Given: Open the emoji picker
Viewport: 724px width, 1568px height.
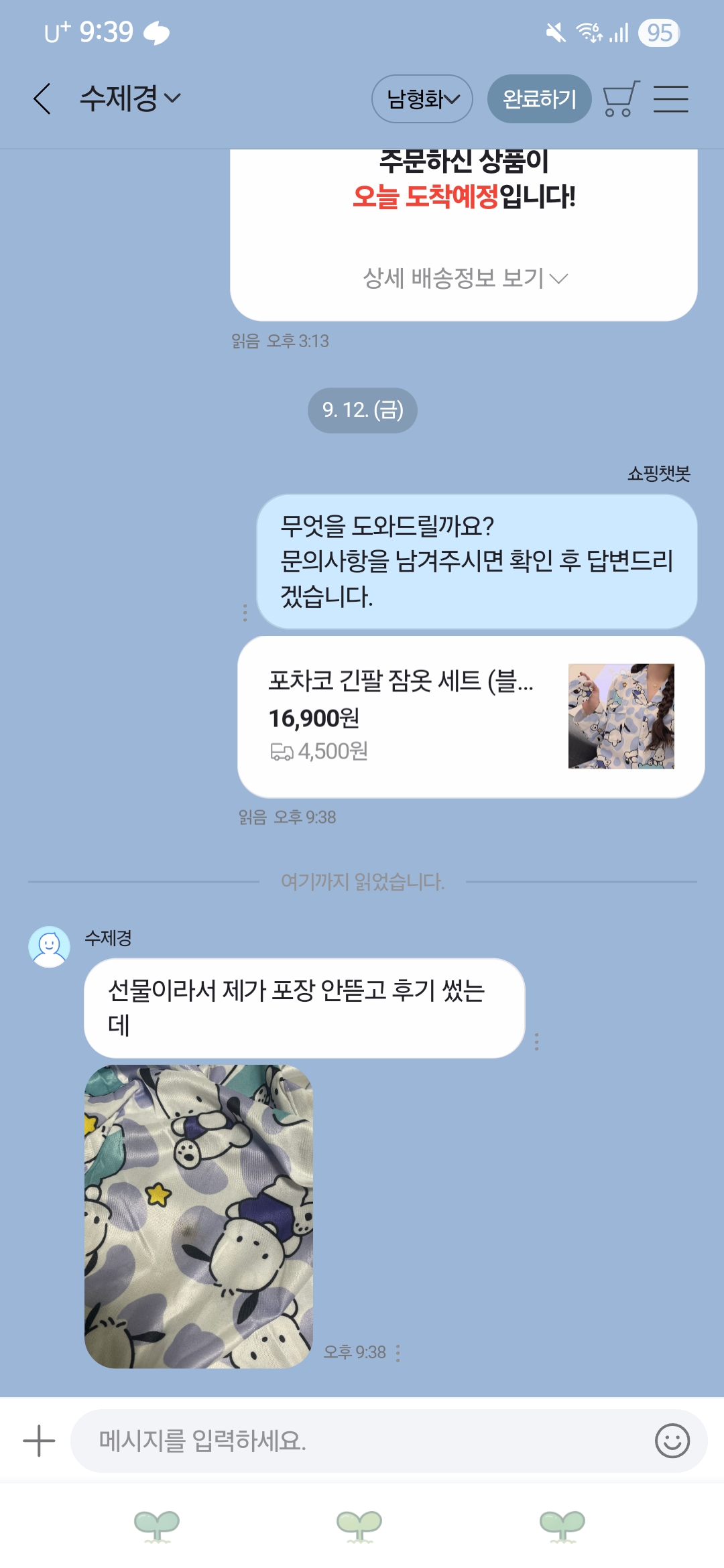Looking at the screenshot, I should [672, 1441].
